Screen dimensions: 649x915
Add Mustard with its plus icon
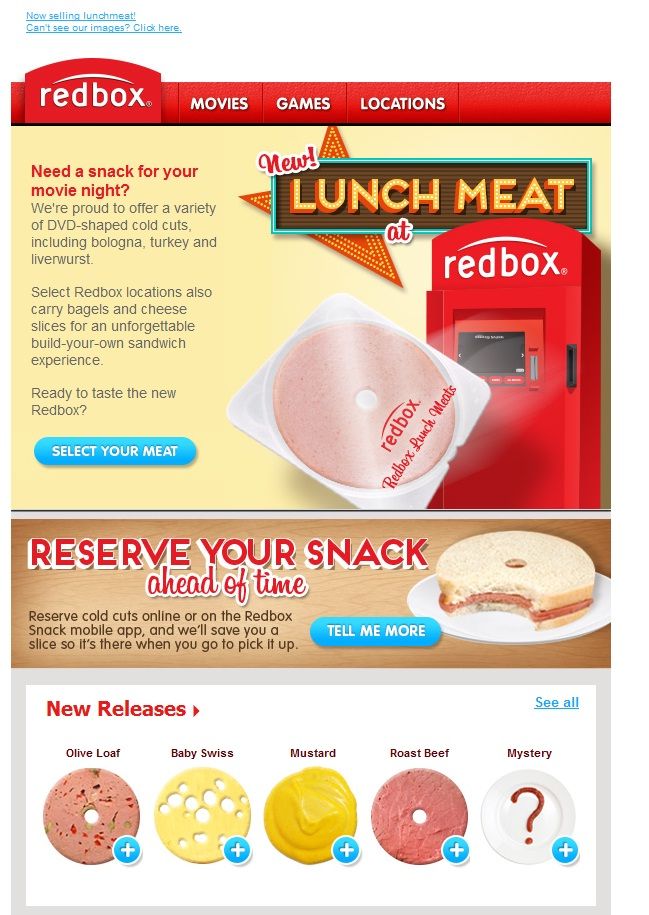346,851
